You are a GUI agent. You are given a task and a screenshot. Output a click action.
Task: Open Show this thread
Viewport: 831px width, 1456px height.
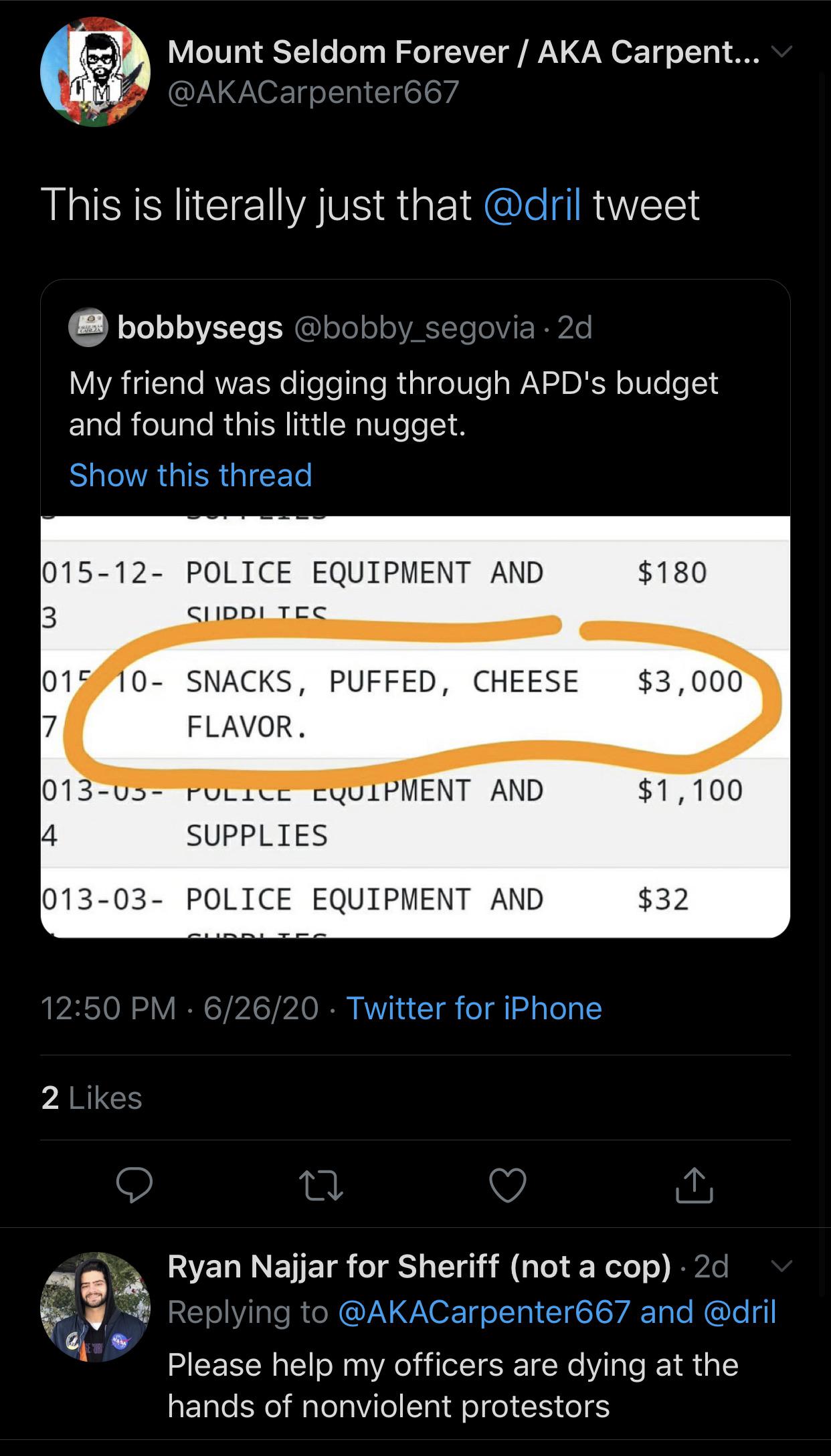[189, 475]
